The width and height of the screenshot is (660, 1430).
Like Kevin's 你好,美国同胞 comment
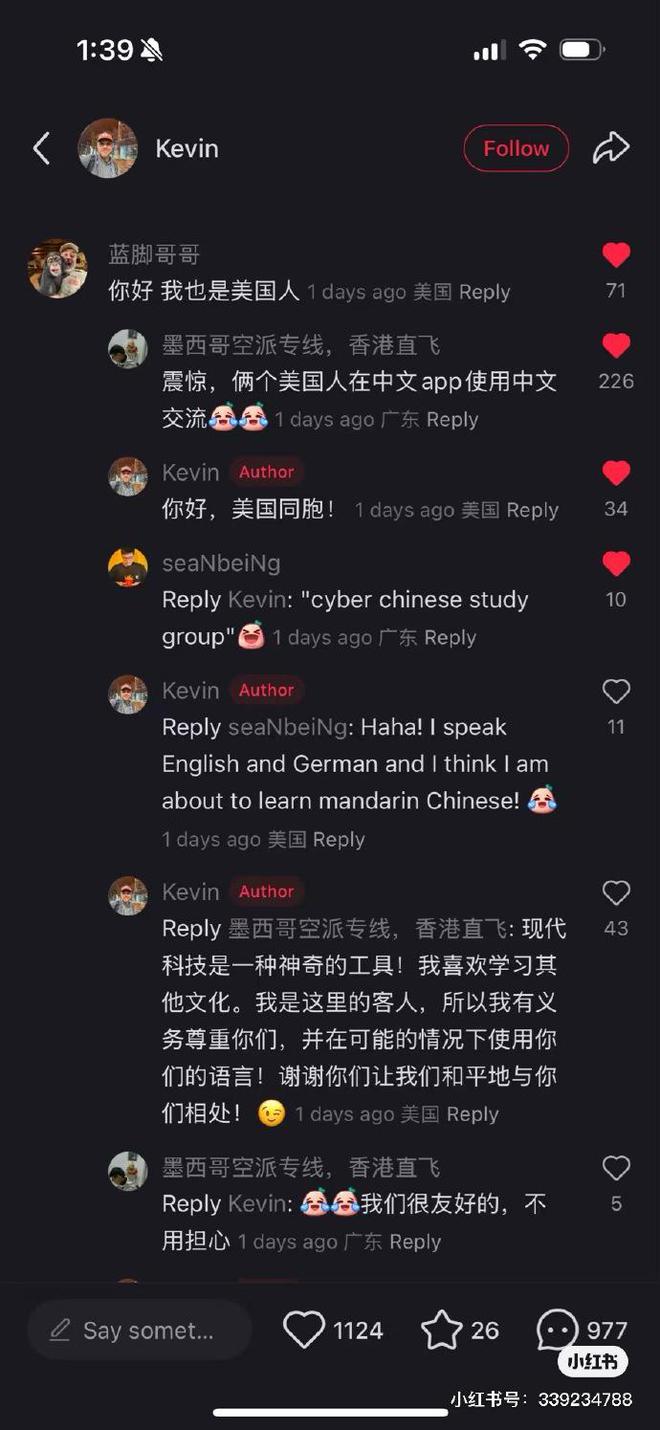[x=616, y=473]
